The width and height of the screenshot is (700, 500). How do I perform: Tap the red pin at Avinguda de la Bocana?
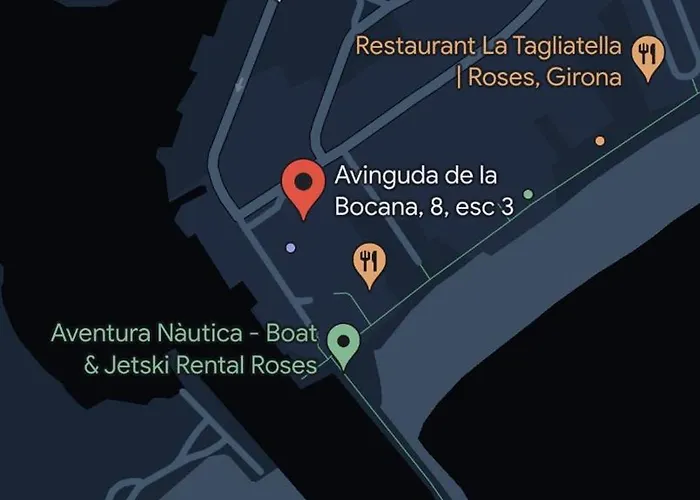click(x=301, y=185)
